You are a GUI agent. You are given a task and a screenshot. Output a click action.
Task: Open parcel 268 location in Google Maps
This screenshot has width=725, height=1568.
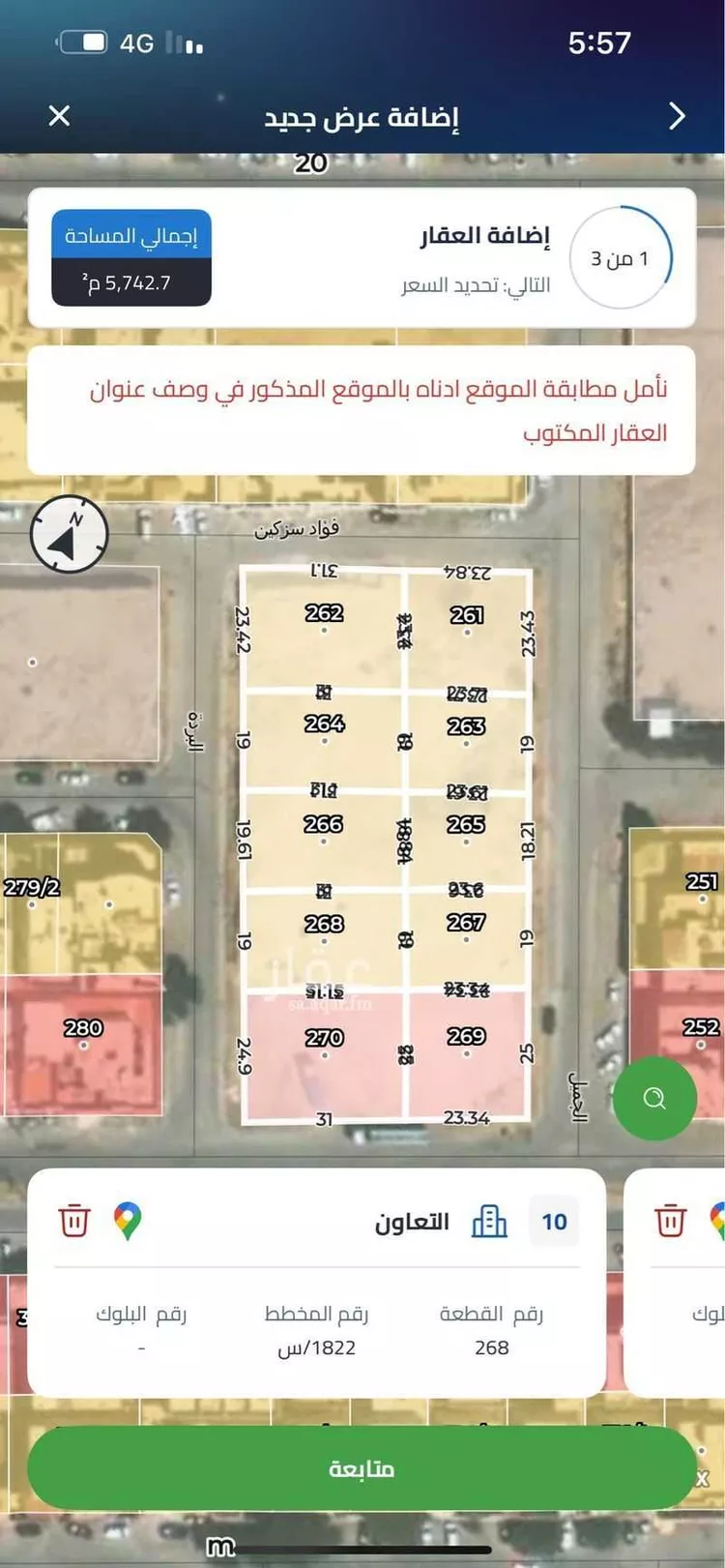click(128, 1220)
